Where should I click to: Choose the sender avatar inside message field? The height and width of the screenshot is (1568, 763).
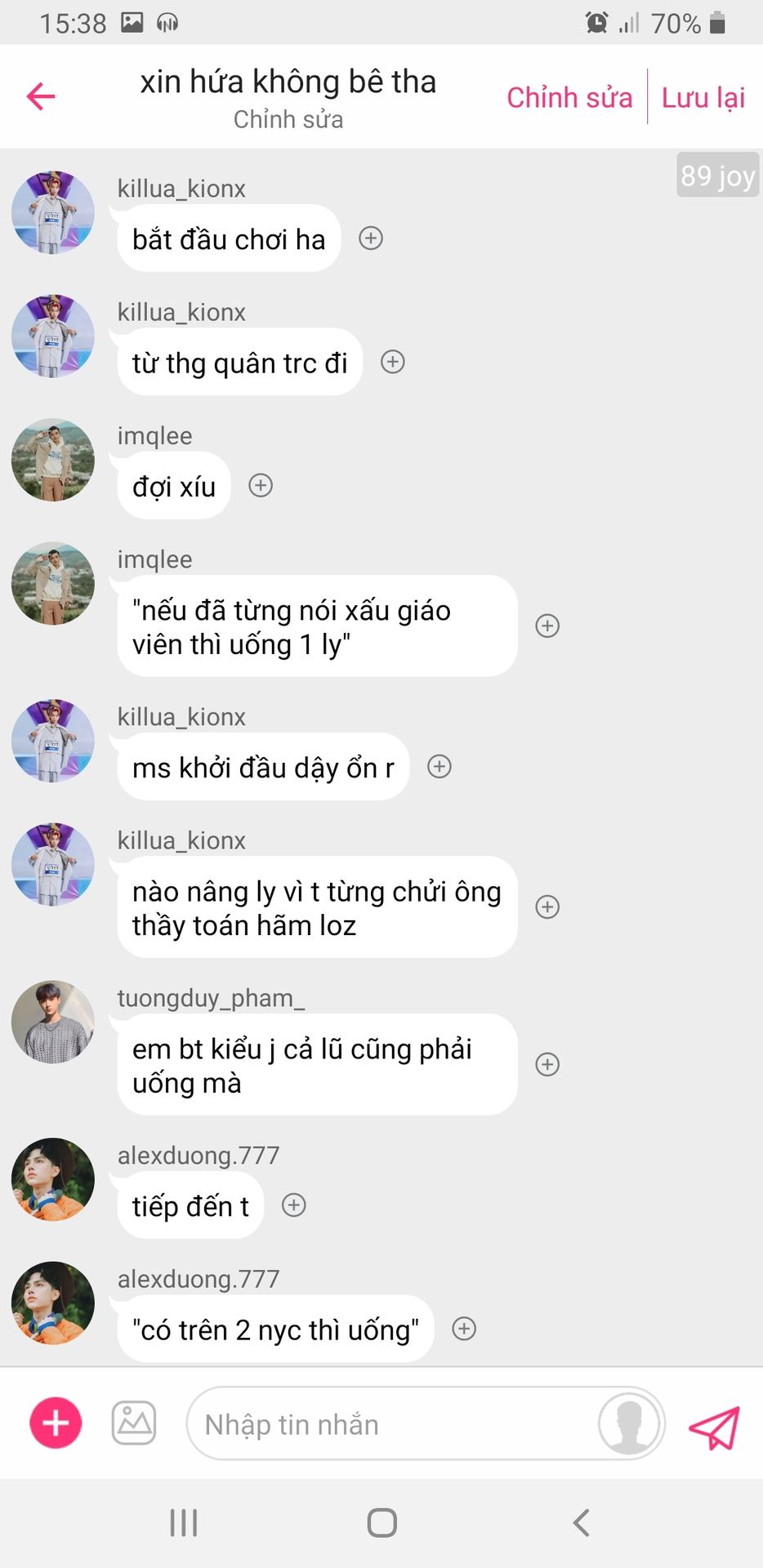tap(629, 1423)
